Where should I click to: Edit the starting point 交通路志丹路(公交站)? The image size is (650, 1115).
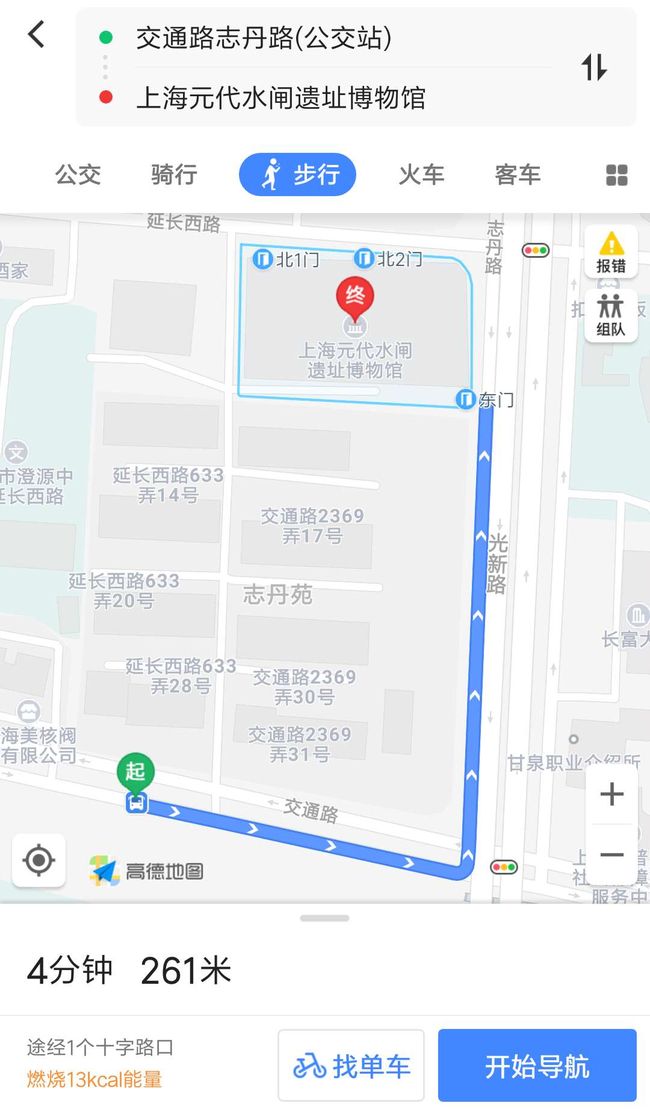(264, 38)
